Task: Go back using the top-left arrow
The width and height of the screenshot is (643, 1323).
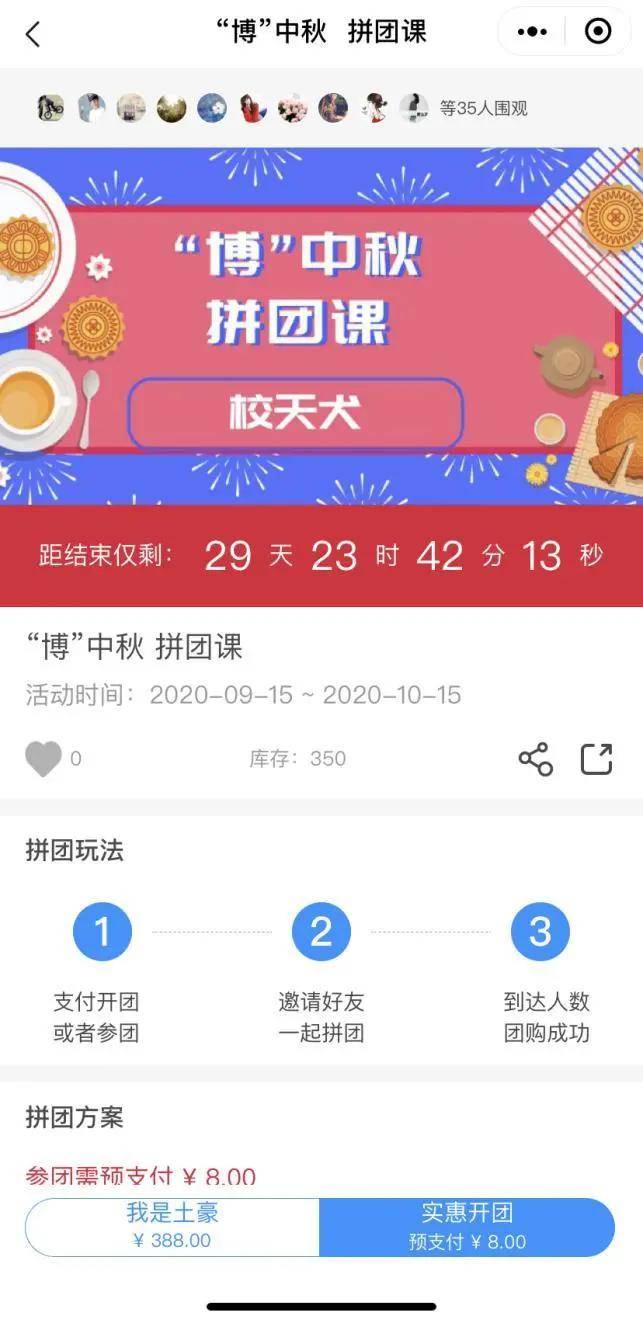Action: [33, 34]
